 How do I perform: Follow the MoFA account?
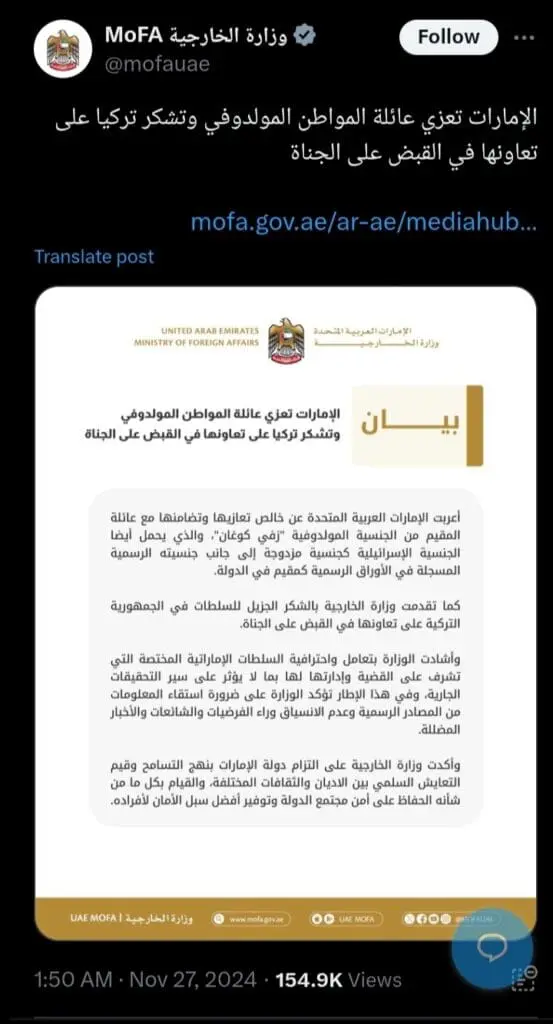coord(449,37)
